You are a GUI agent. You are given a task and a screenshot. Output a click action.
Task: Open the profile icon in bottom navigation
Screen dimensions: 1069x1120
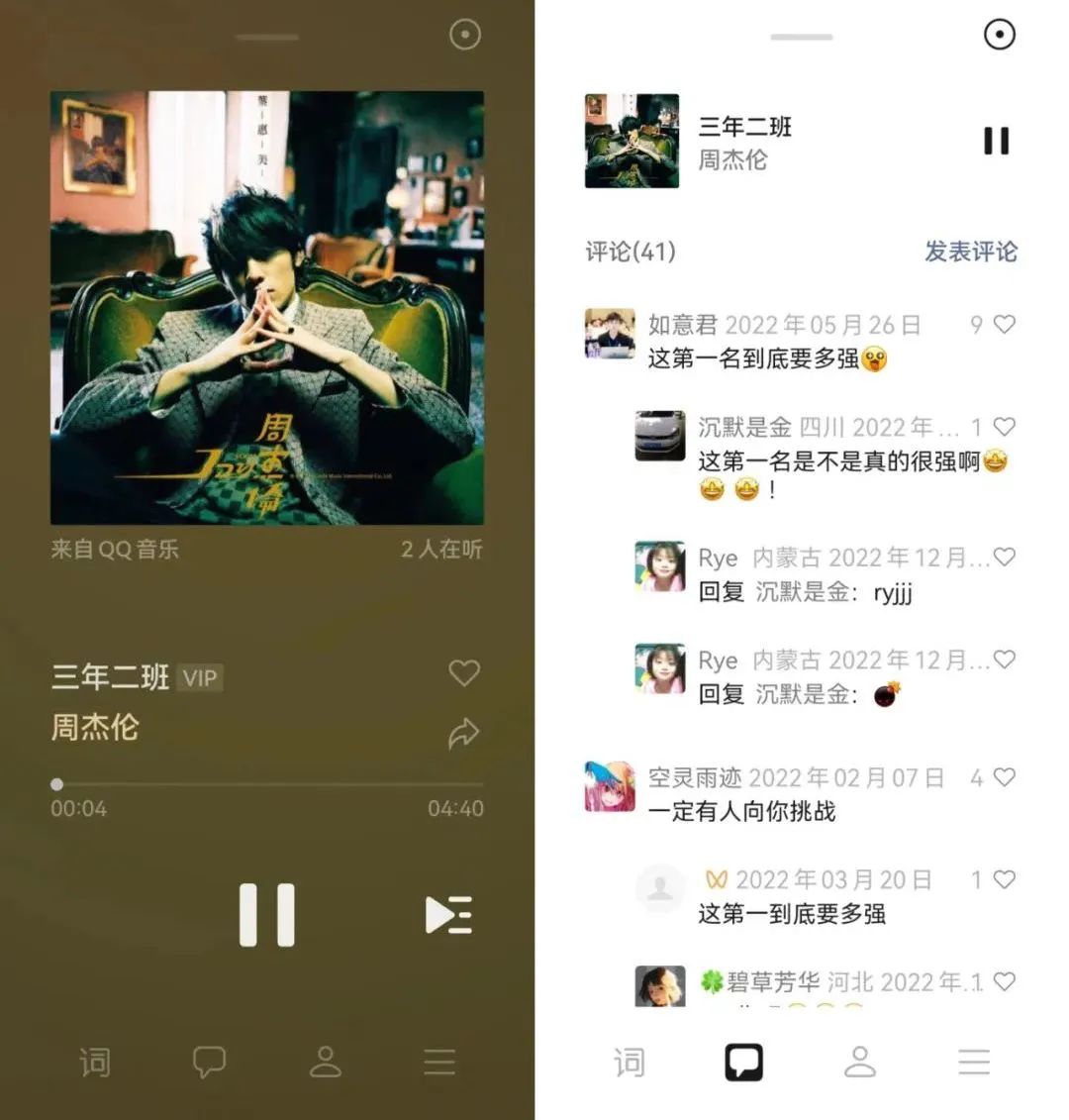[x=325, y=1062]
